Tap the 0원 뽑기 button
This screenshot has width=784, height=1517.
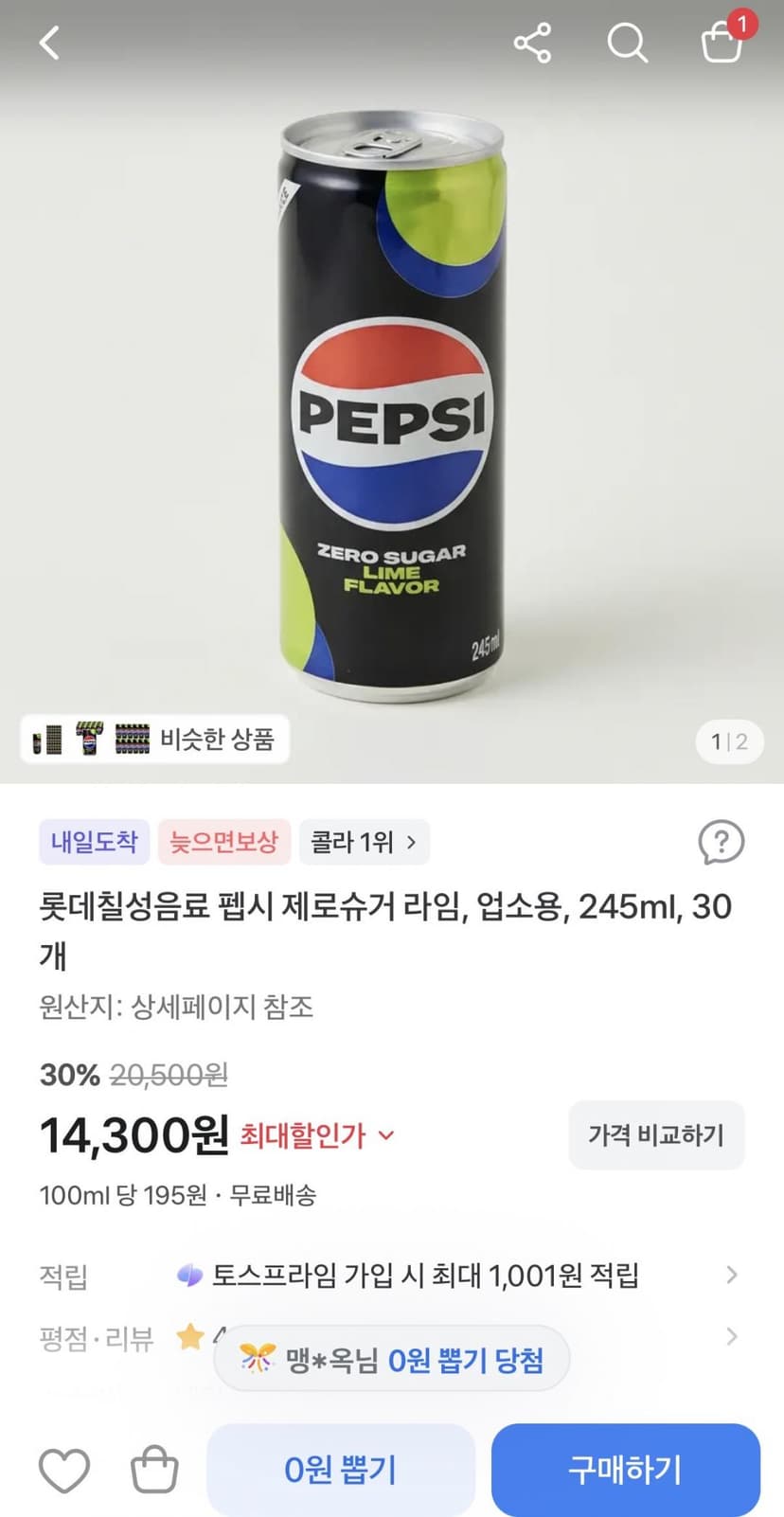point(341,1470)
